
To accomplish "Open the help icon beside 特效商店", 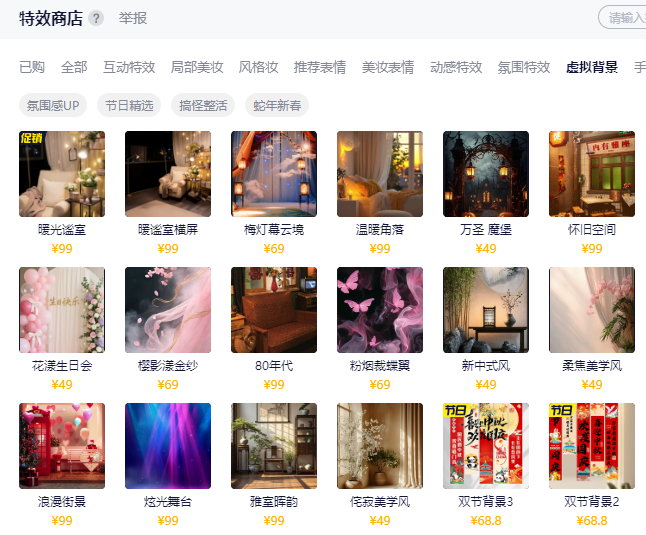I will pos(96,18).
